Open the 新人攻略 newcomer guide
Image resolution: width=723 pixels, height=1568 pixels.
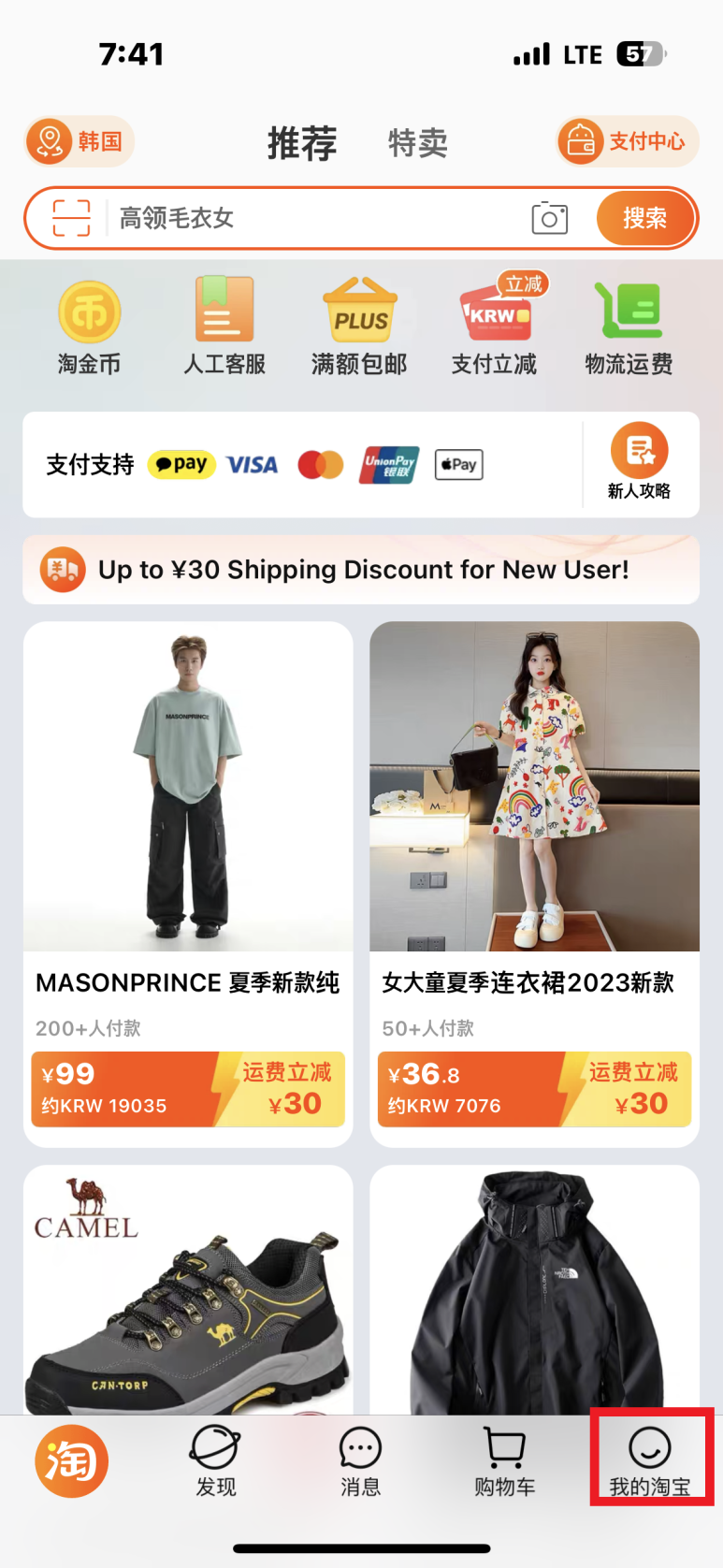tap(640, 462)
